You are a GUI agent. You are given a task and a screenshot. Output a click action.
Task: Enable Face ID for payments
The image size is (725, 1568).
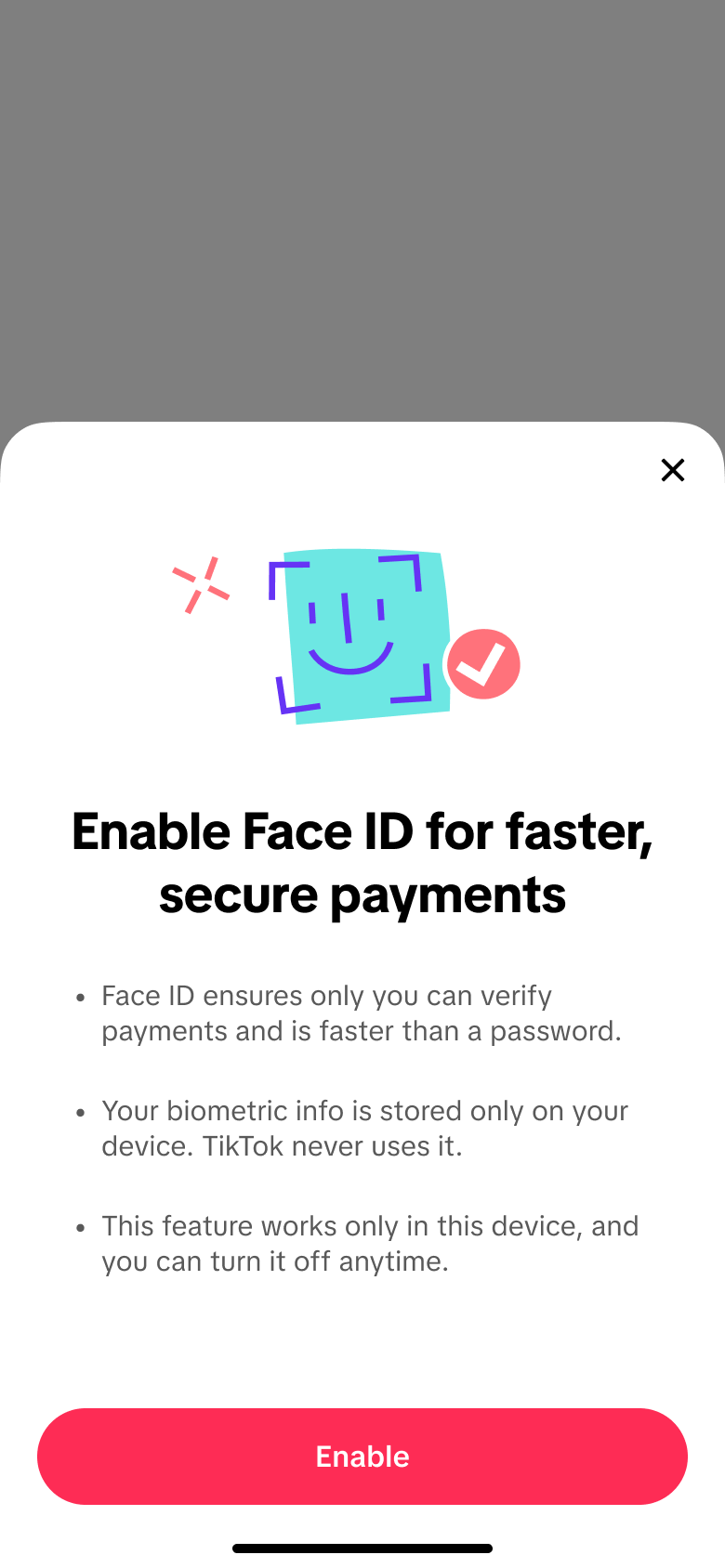(x=362, y=1457)
